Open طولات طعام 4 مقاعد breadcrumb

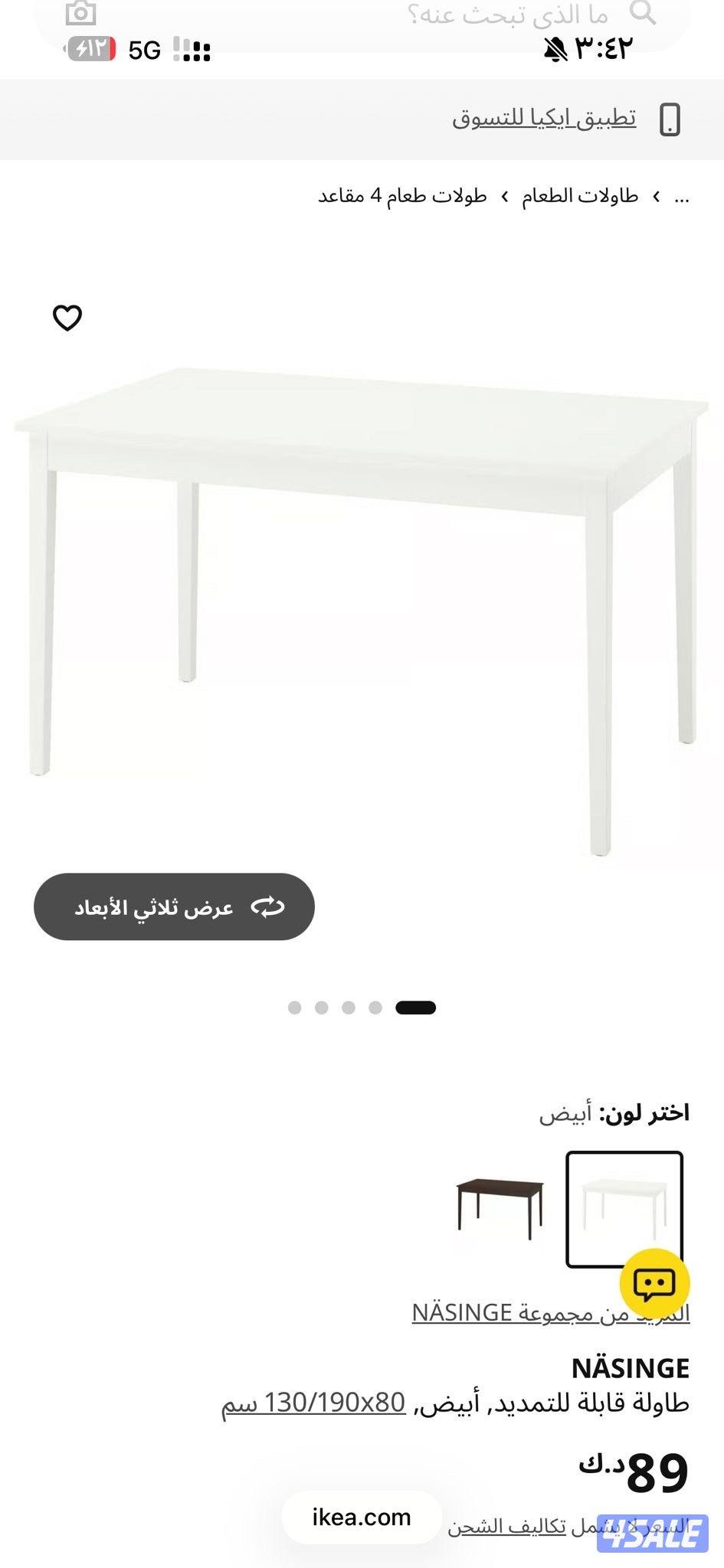(x=402, y=196)
